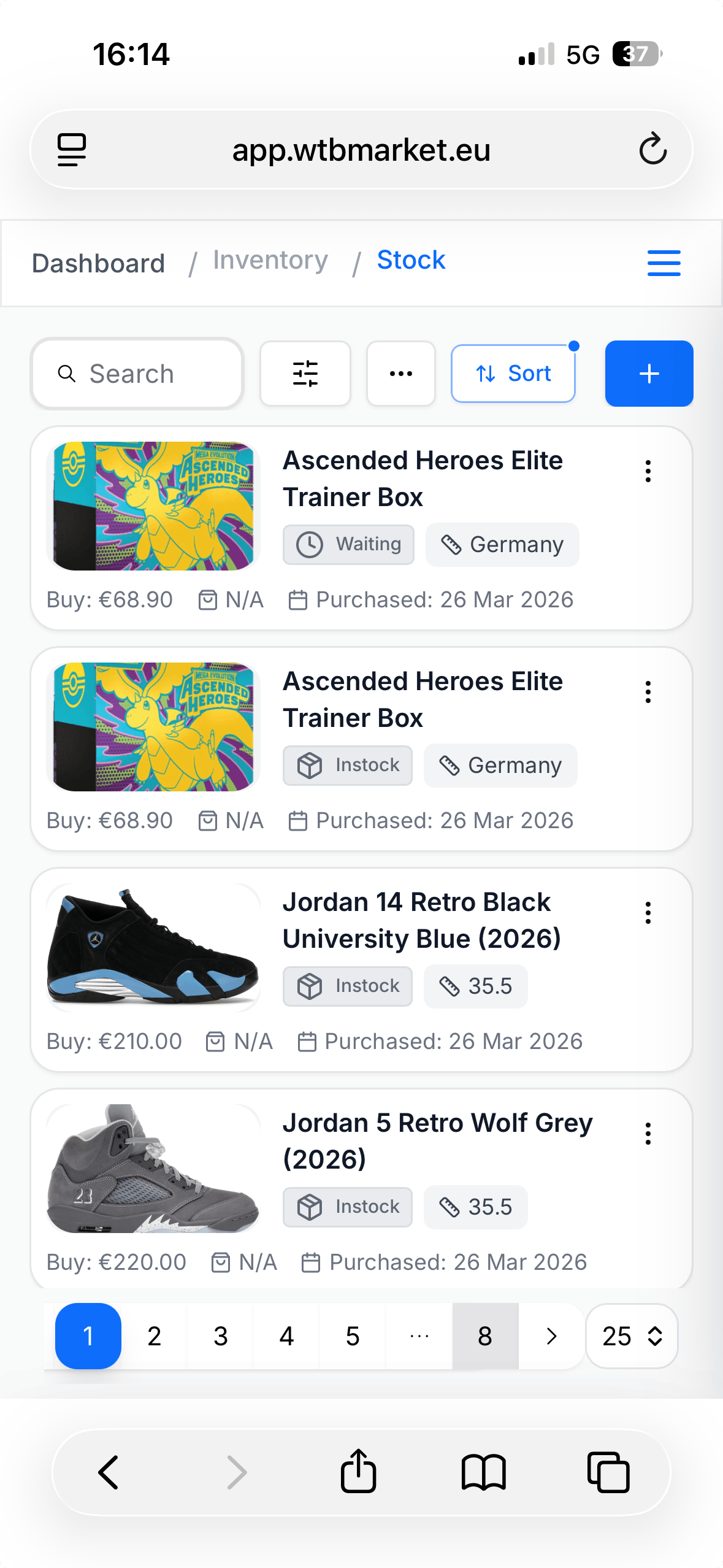The width and height of the screenshot is (723, 1568).
Task: Click the Search input field
Action: 136,373
